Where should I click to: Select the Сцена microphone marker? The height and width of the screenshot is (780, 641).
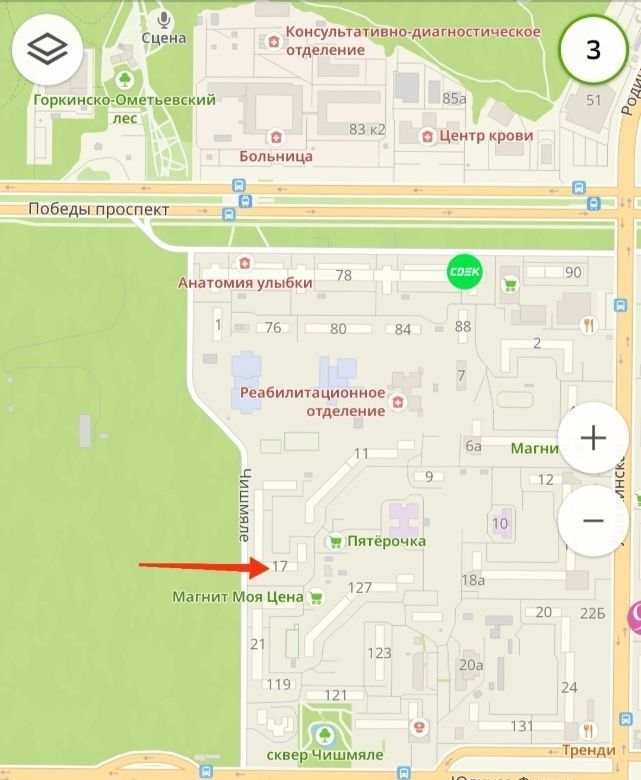click(x=164, y=19)
